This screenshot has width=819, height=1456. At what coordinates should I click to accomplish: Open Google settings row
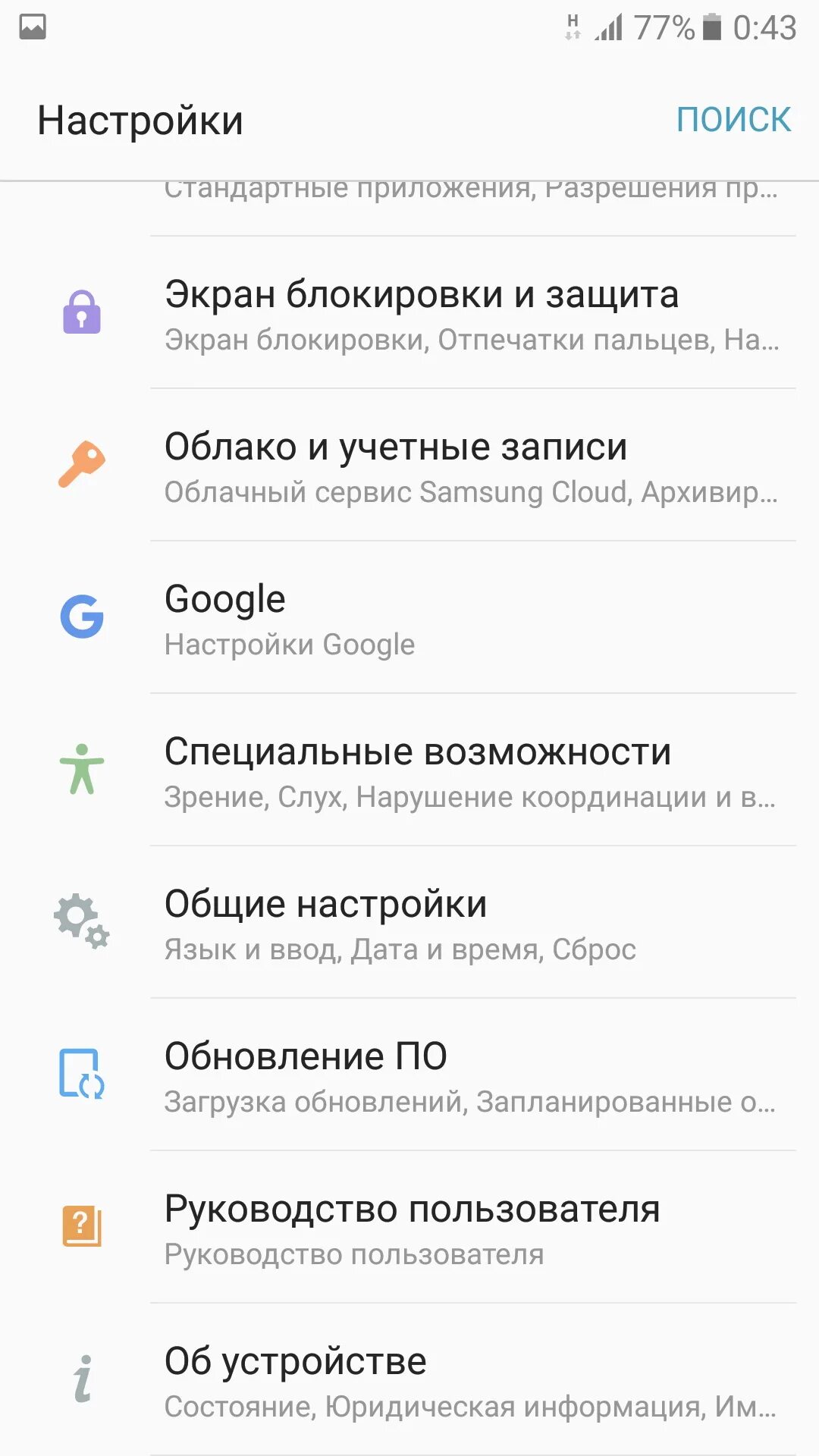click(288, 618)
